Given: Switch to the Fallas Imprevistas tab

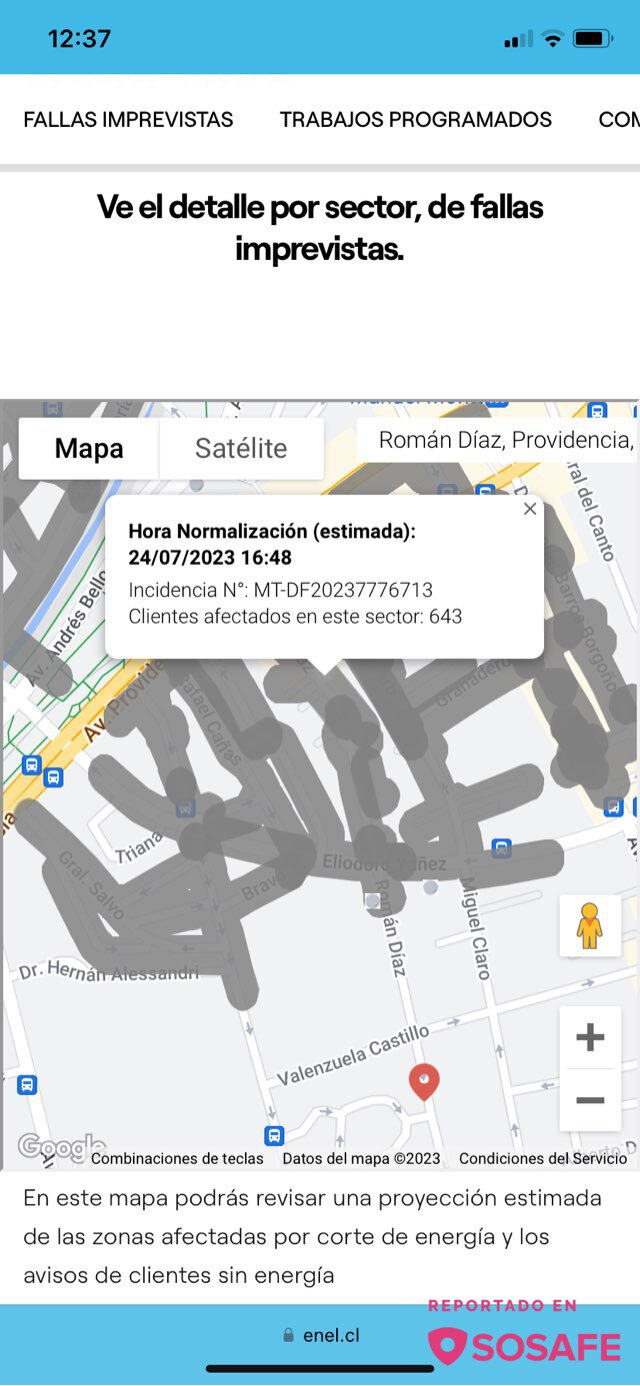Looking at the screenshot, I should click(x=128, y=120).
